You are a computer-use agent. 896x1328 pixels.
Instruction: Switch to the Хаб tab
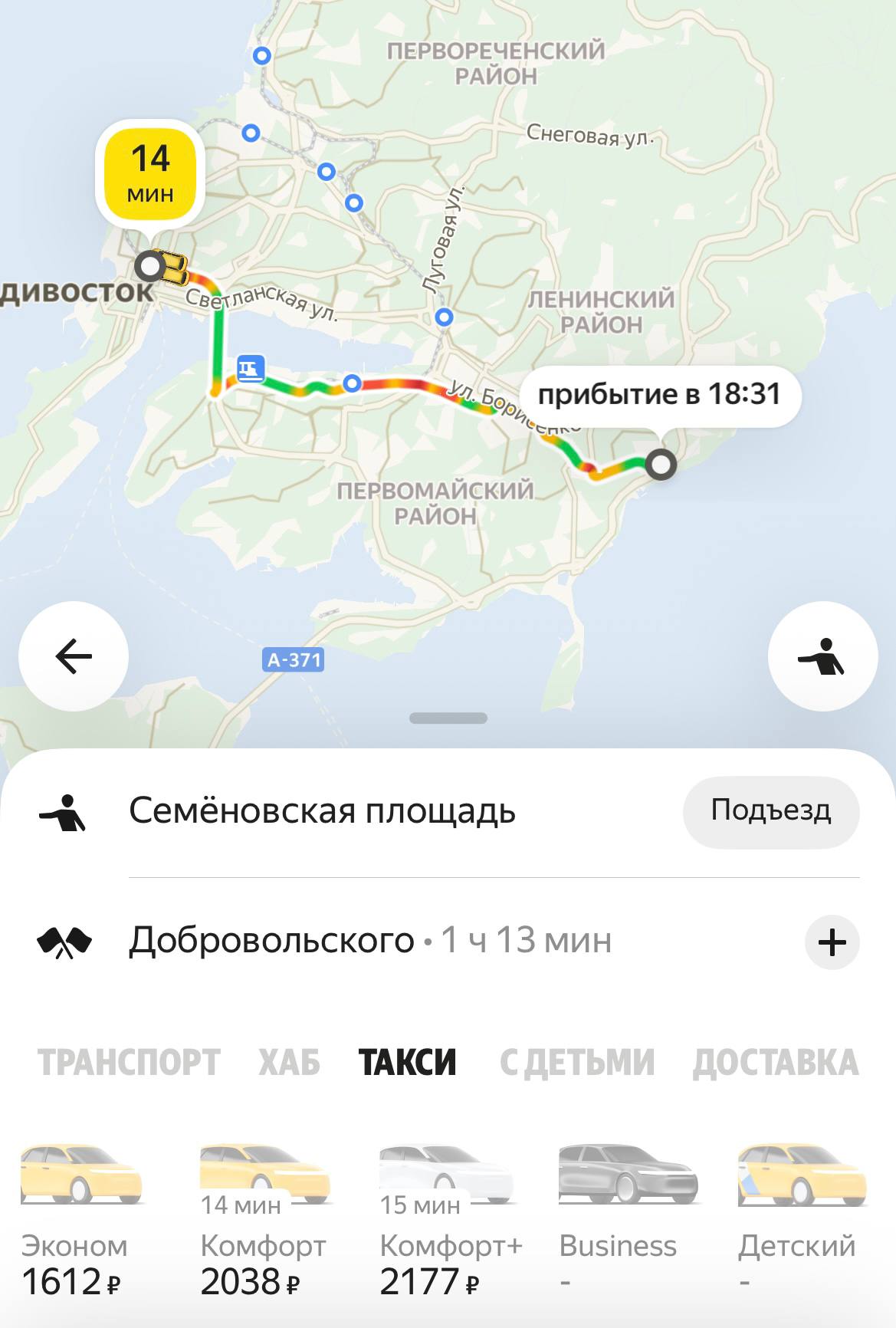tap(289, 1063)
